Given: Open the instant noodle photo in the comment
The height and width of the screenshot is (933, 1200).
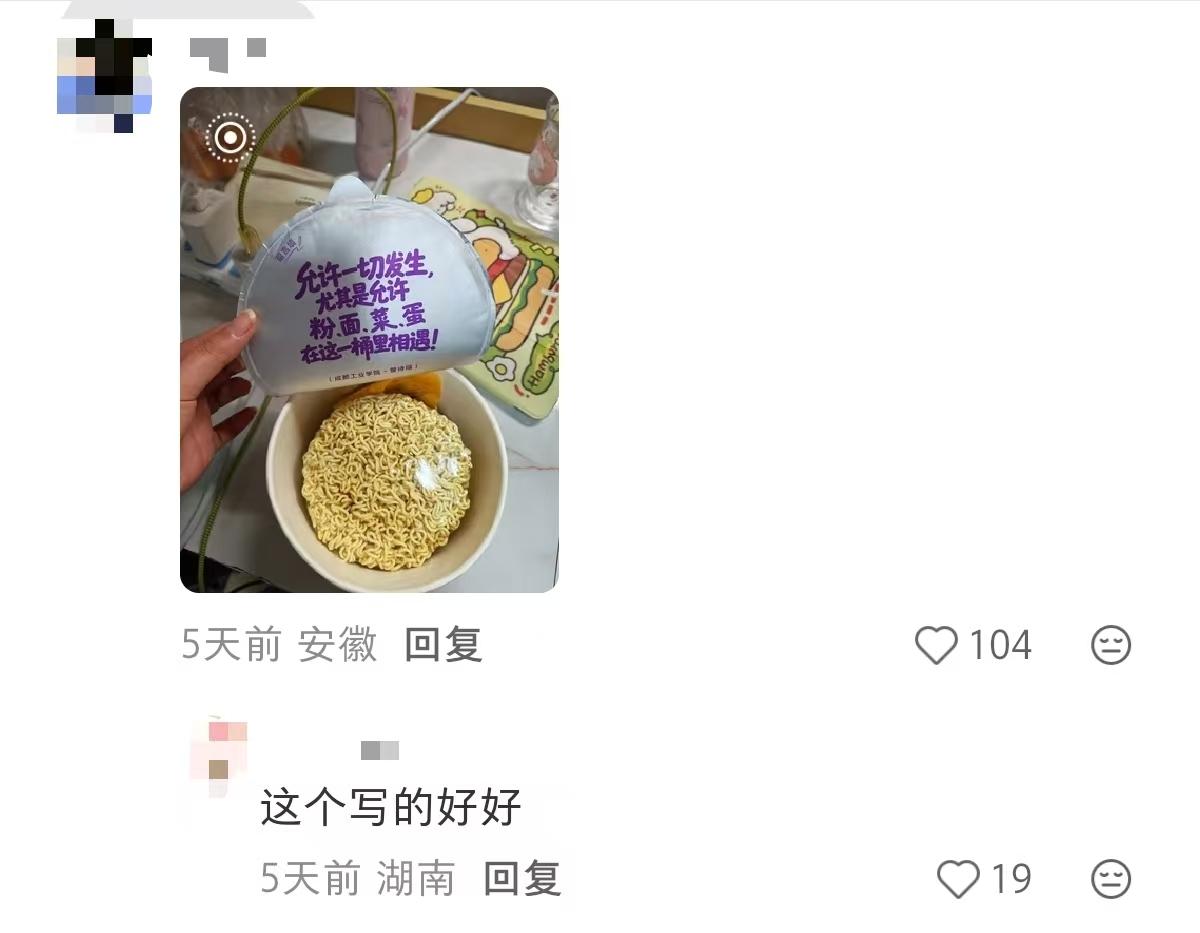Looking at the screenshot, I should click(x=369, y=339).
